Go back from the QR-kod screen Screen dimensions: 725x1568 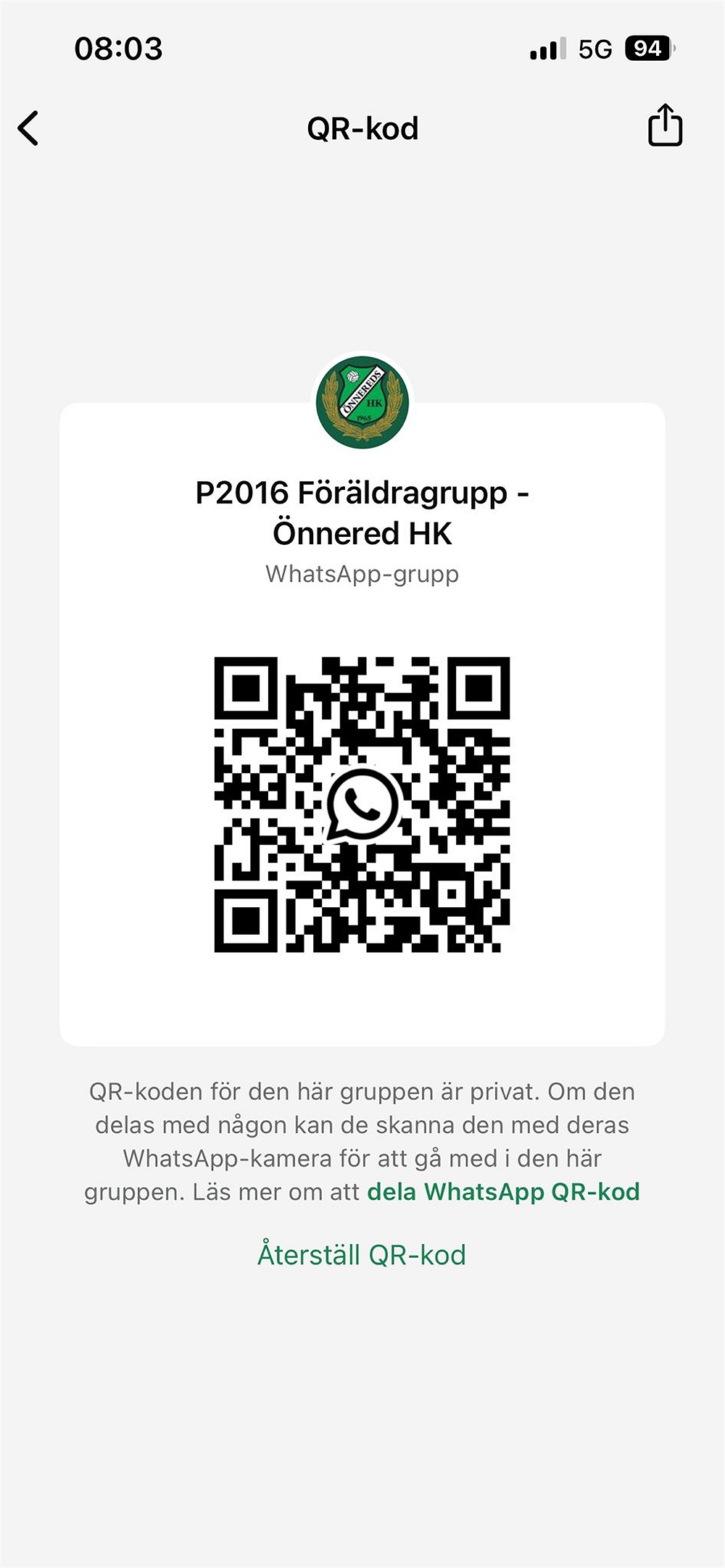[29, 129]
